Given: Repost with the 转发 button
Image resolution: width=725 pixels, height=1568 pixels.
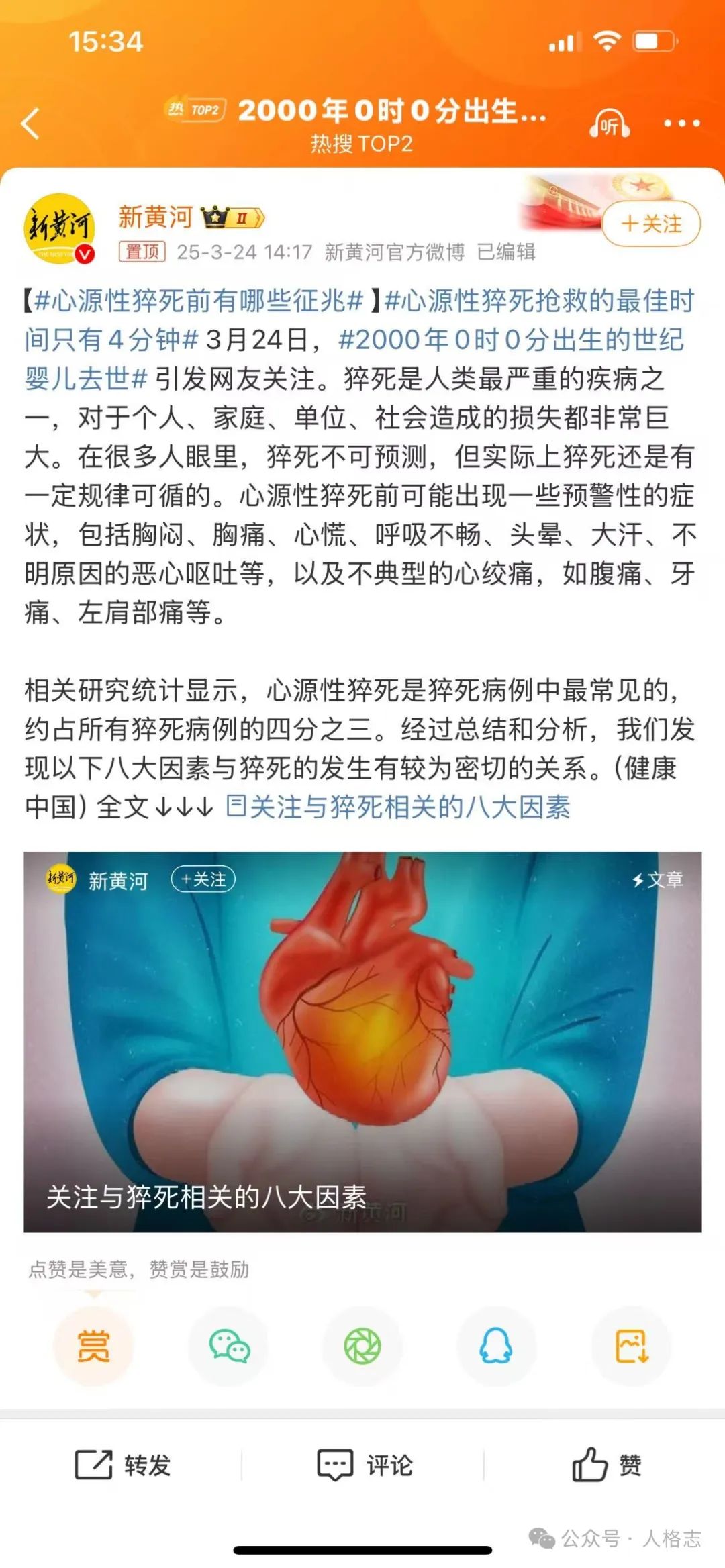Looking at the screenshot, I should (x=122, y=1464).
